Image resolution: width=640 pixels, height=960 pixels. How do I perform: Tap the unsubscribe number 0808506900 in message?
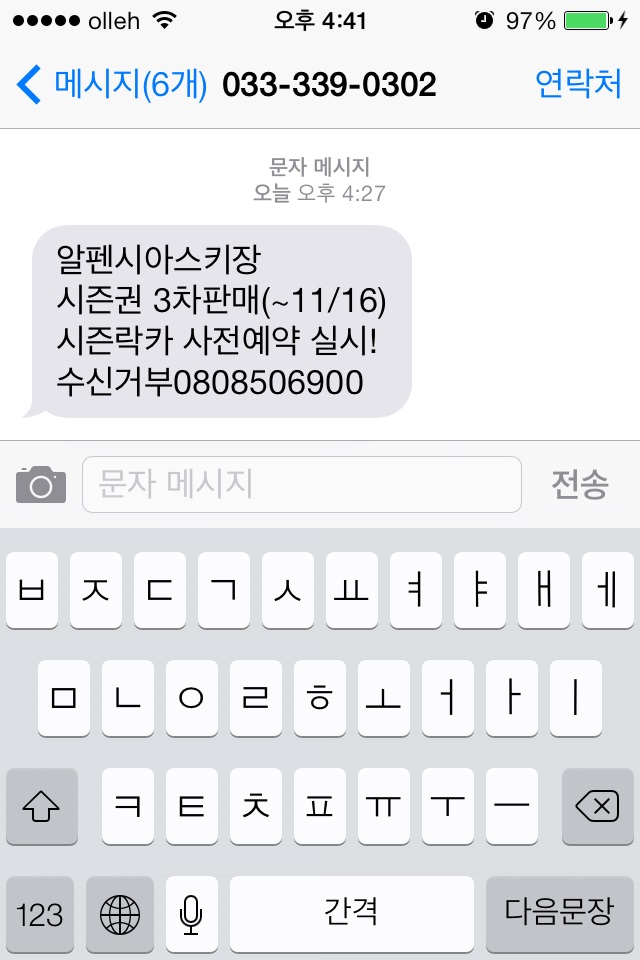click(268, 383)
